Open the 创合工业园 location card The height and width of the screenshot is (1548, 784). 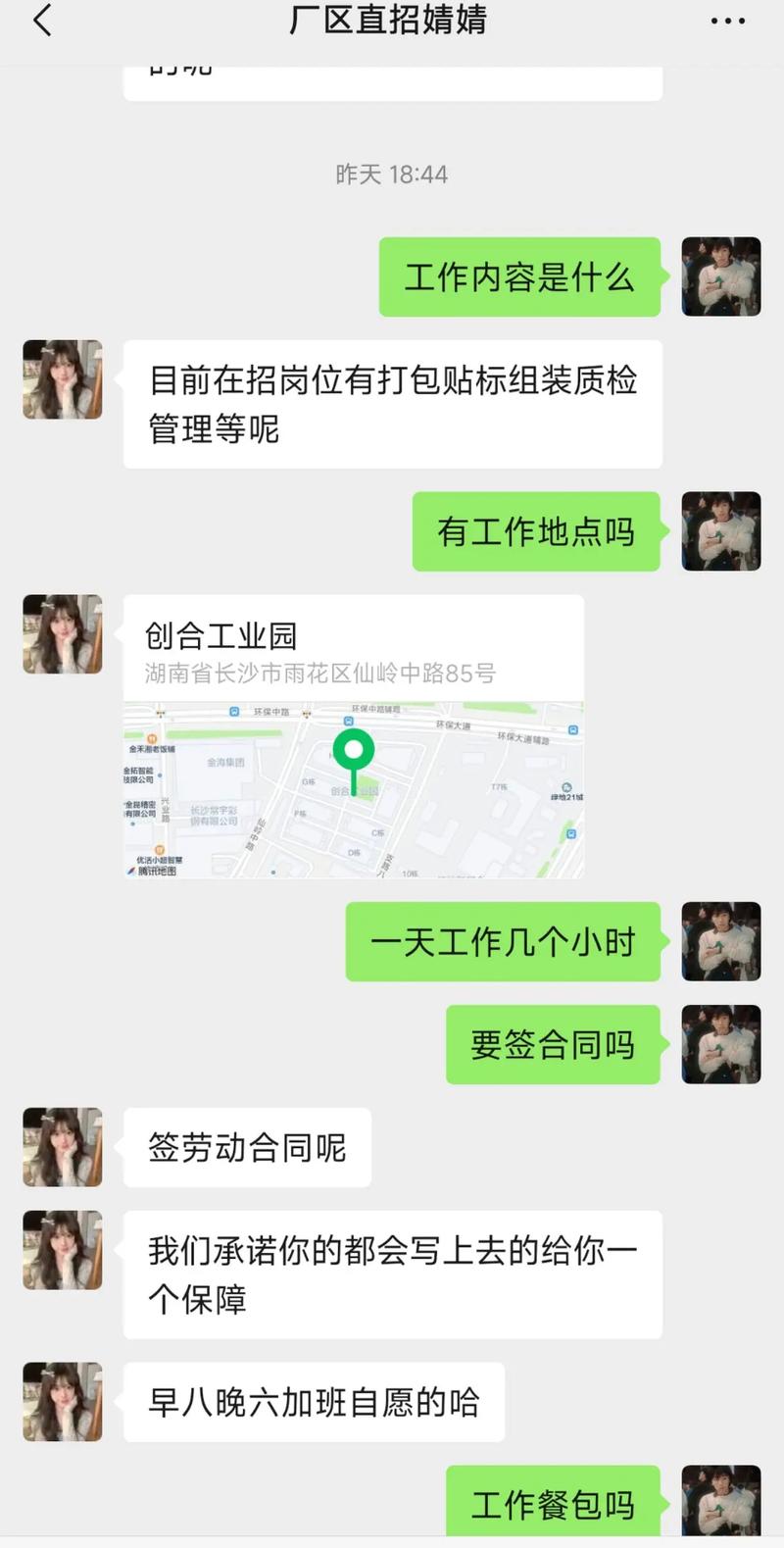tap(353, 735)
